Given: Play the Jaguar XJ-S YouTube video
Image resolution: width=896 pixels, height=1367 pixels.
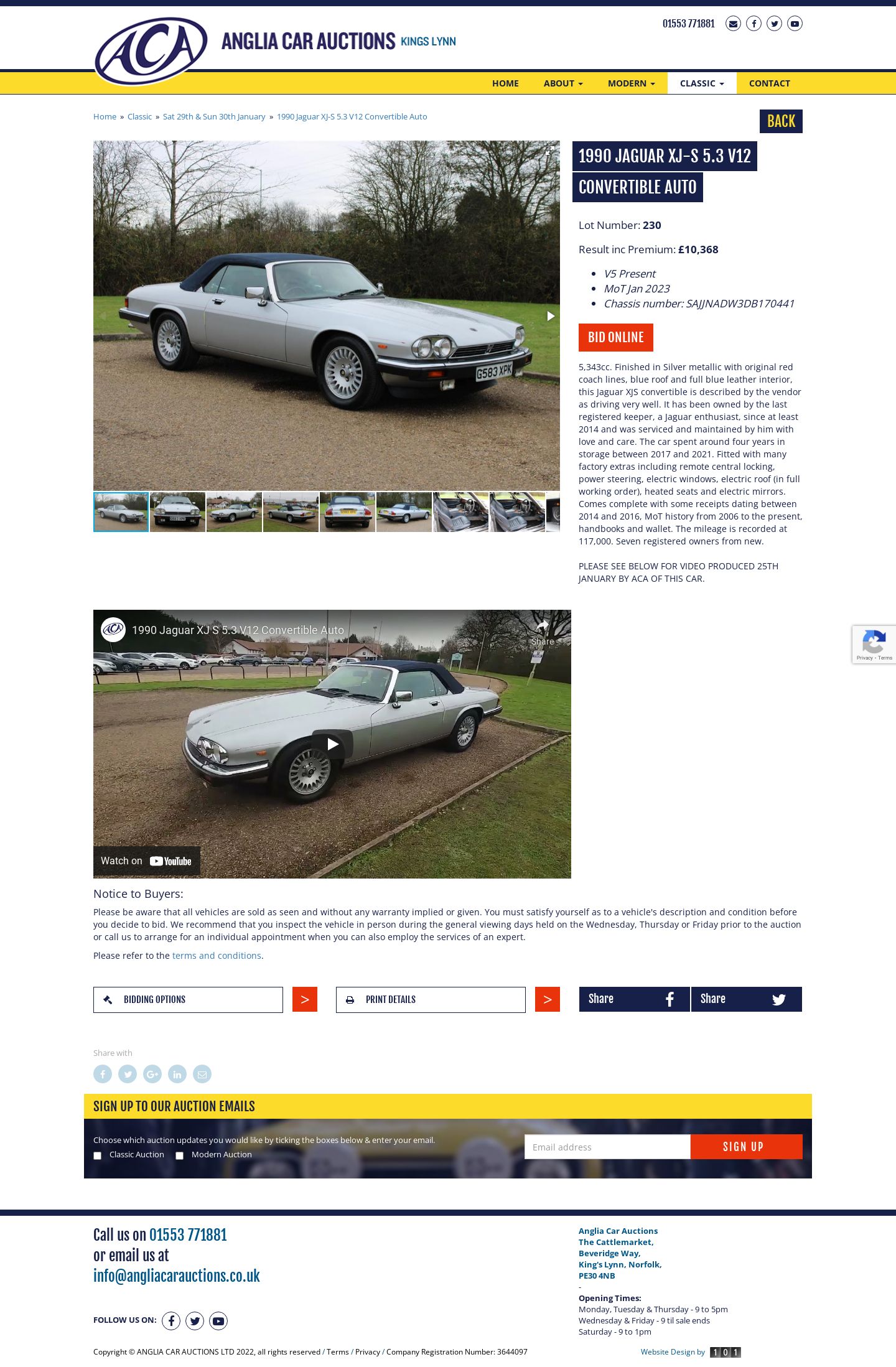Looking at the screenshot, I should (332, 744).
